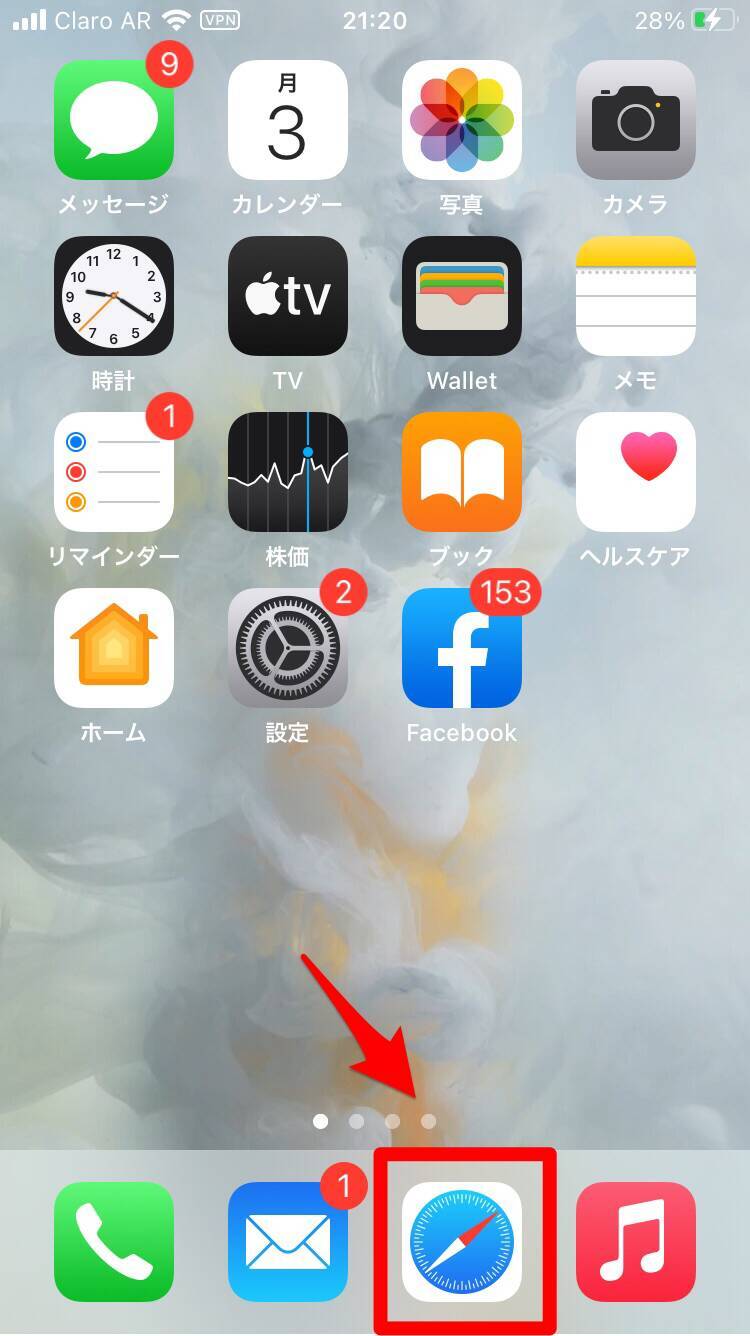Launch Safari from the dock
750x1336 pixels.
[x=461, y=1242]
